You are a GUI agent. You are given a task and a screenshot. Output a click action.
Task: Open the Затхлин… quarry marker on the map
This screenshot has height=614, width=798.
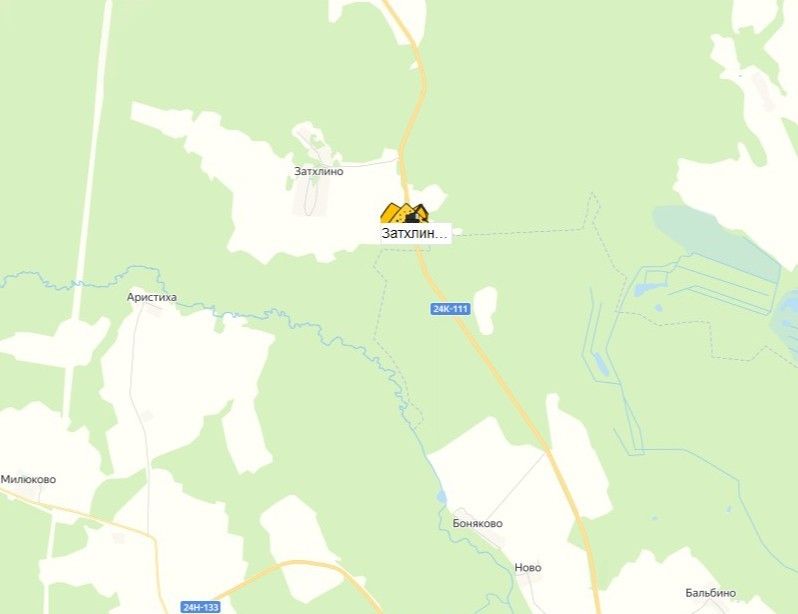point(405,214)
